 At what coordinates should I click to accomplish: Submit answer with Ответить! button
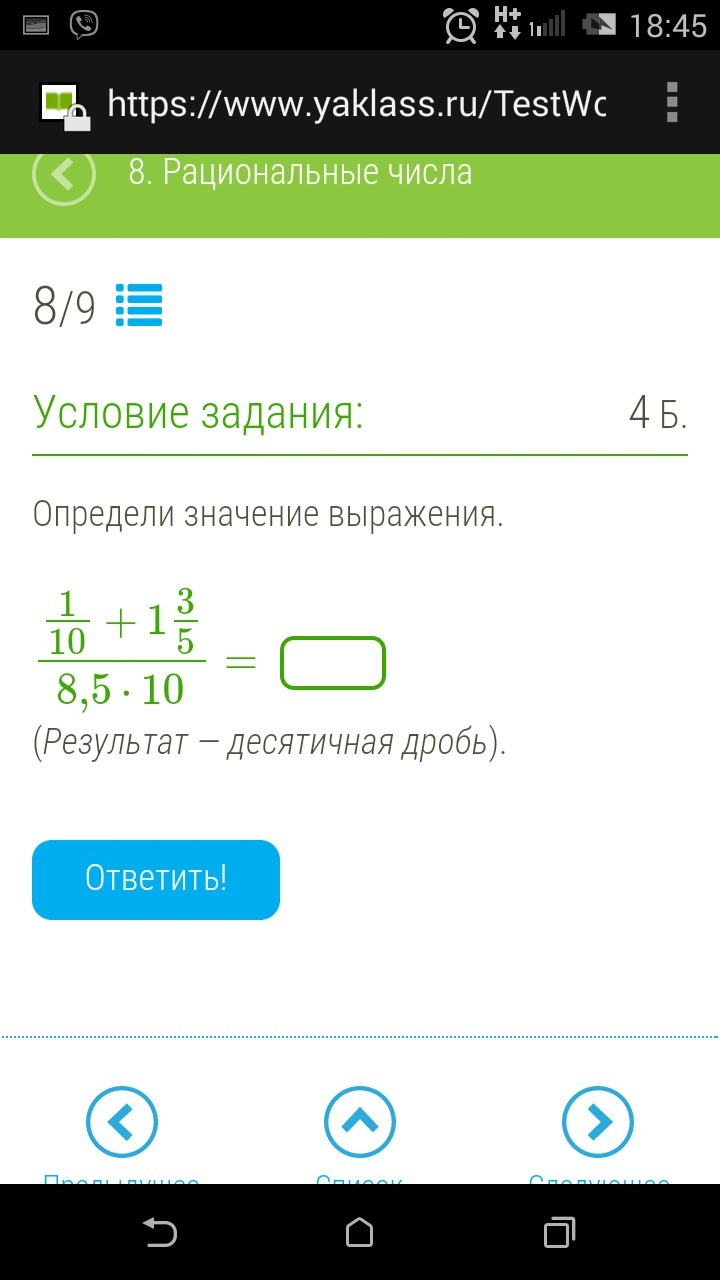point(156,879)
